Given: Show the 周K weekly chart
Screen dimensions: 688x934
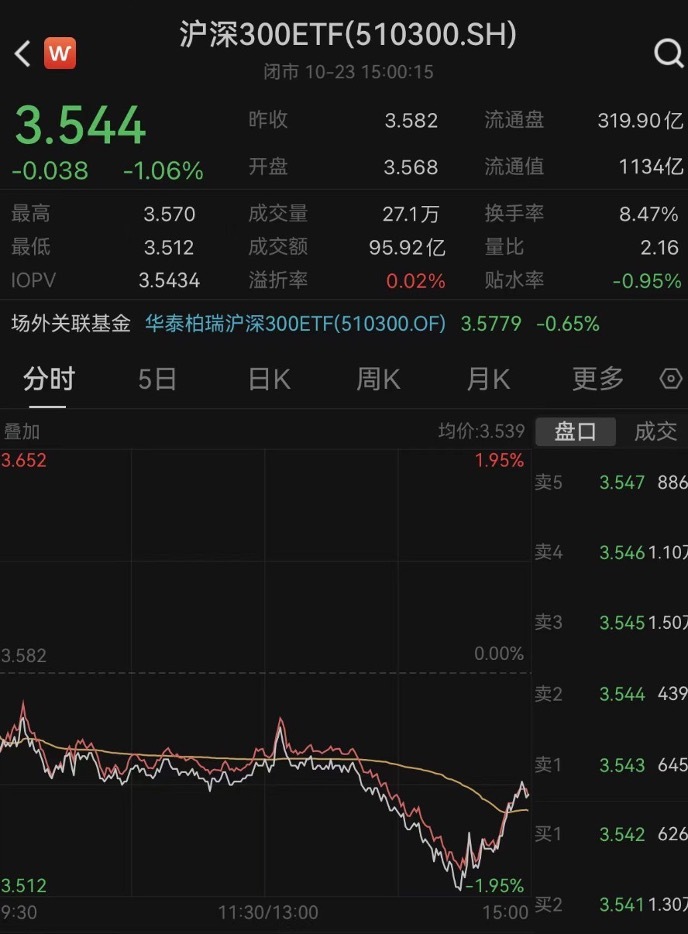Looking at the screenshot, I should (x=378, y=379).
